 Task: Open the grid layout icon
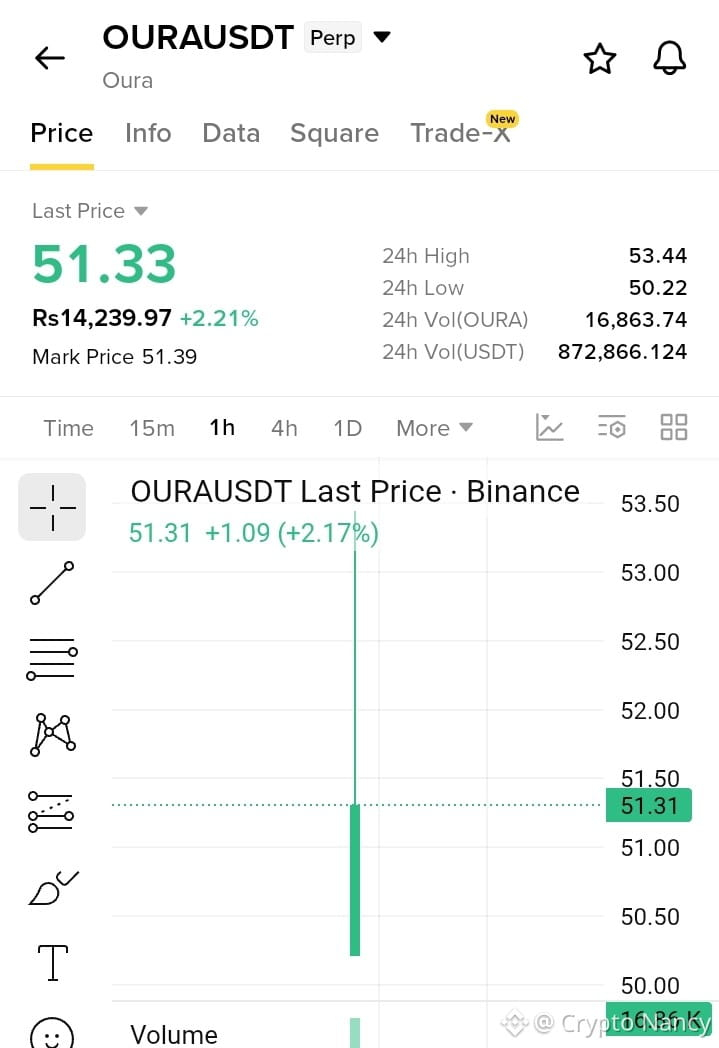coord(674,427)
